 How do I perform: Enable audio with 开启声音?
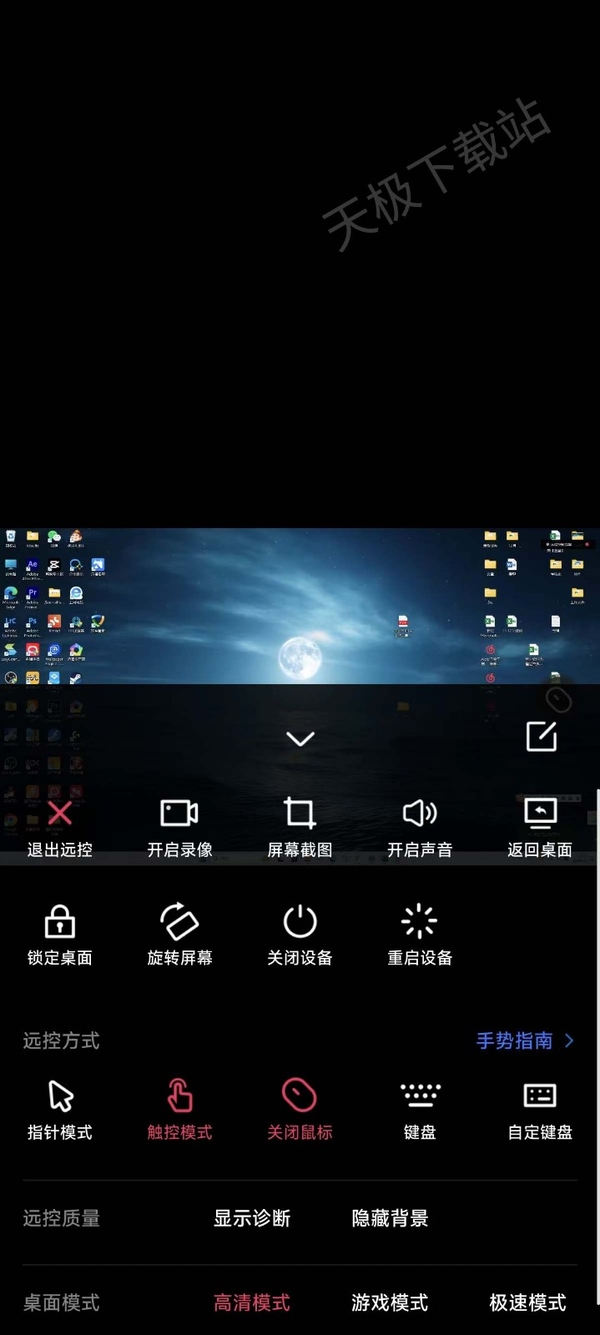(420, 828)
